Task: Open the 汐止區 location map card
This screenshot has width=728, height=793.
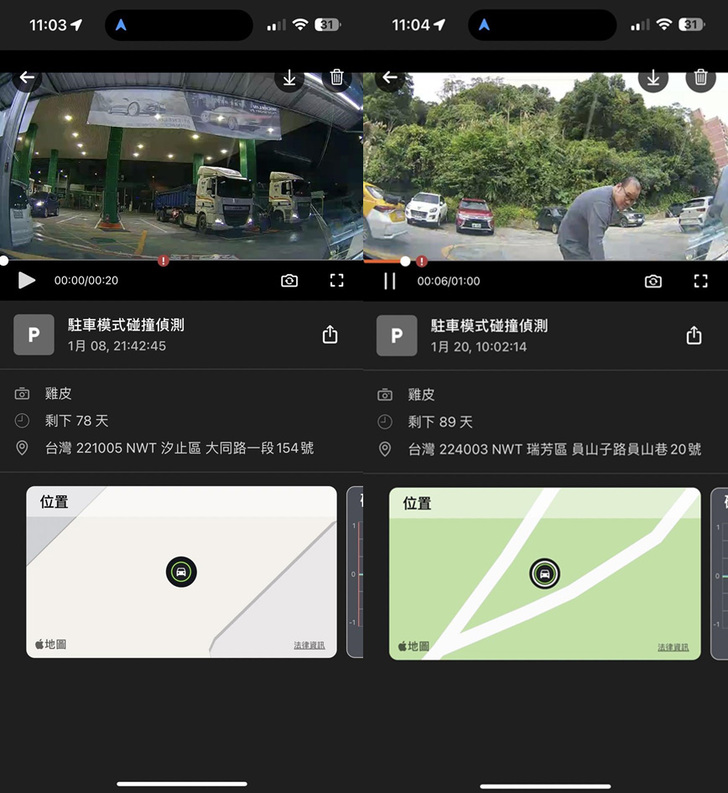Action: click(x=181, y=572)
